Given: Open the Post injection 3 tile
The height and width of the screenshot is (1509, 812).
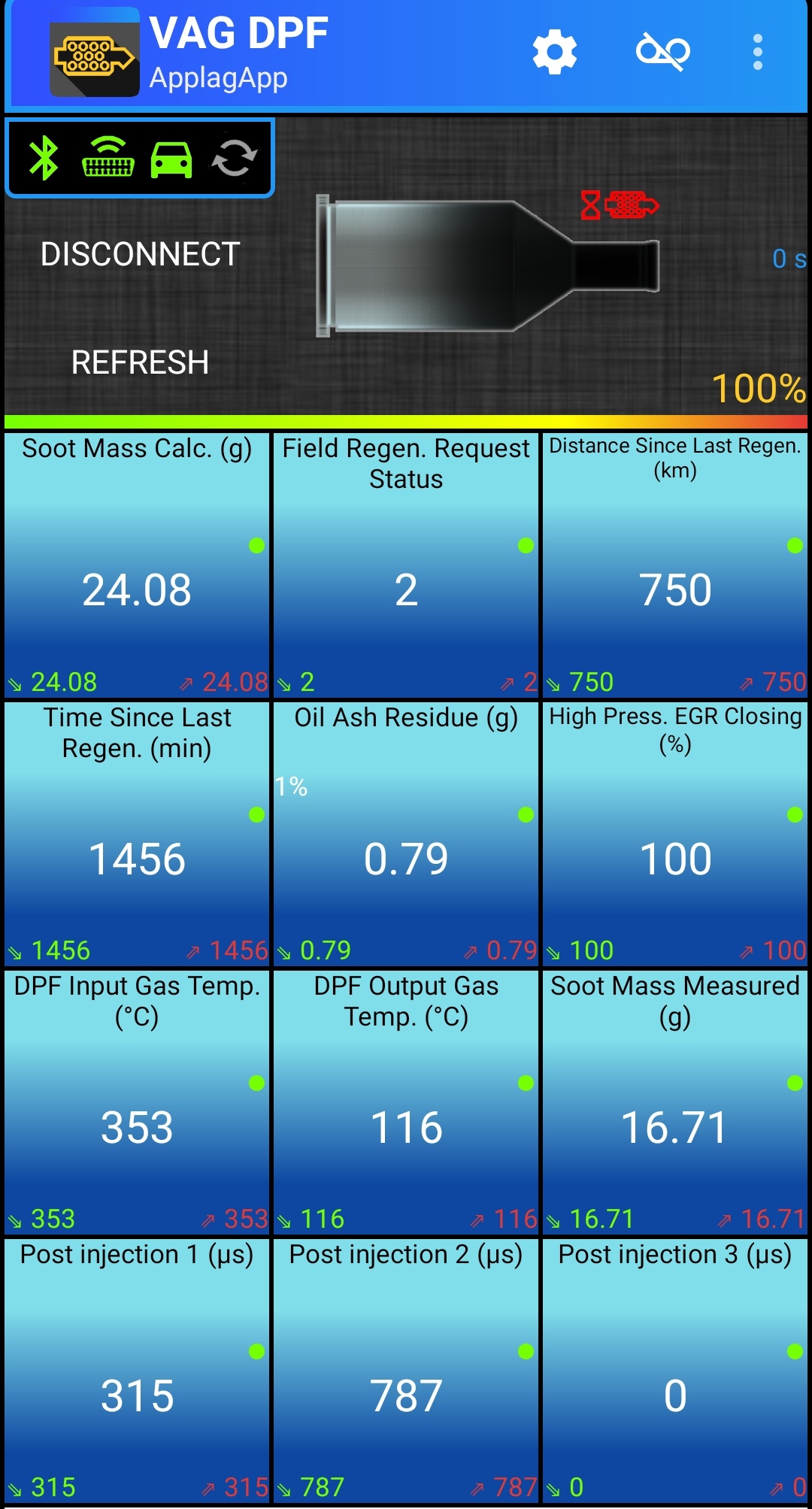Looking at the screenshot, I should tap(675, 1371).
